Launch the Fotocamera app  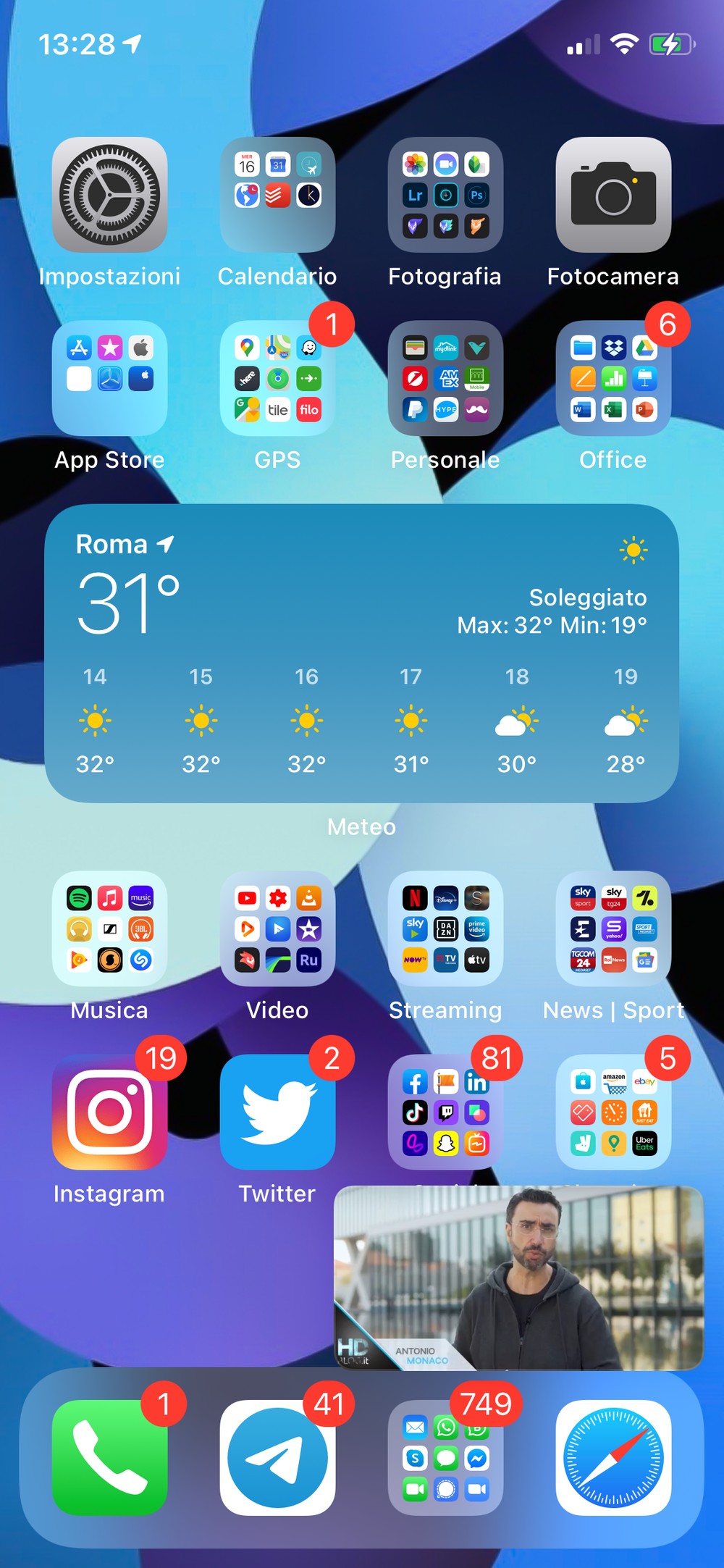tap(613, 195)
